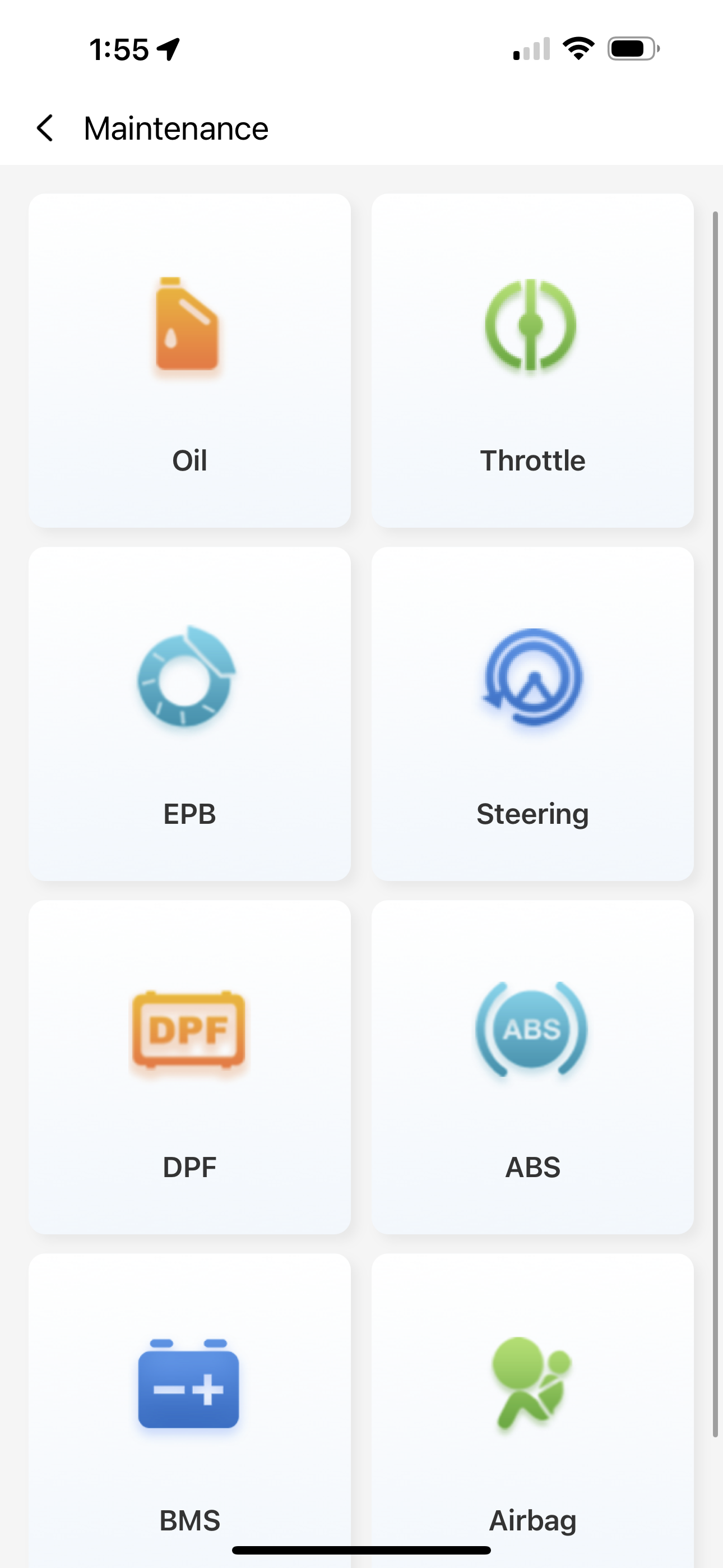The width and height of the screenshot is (723, 1568).
Task: Tap the Maintenance screen title
Action: pyautogui.click(x=175, y=128)
